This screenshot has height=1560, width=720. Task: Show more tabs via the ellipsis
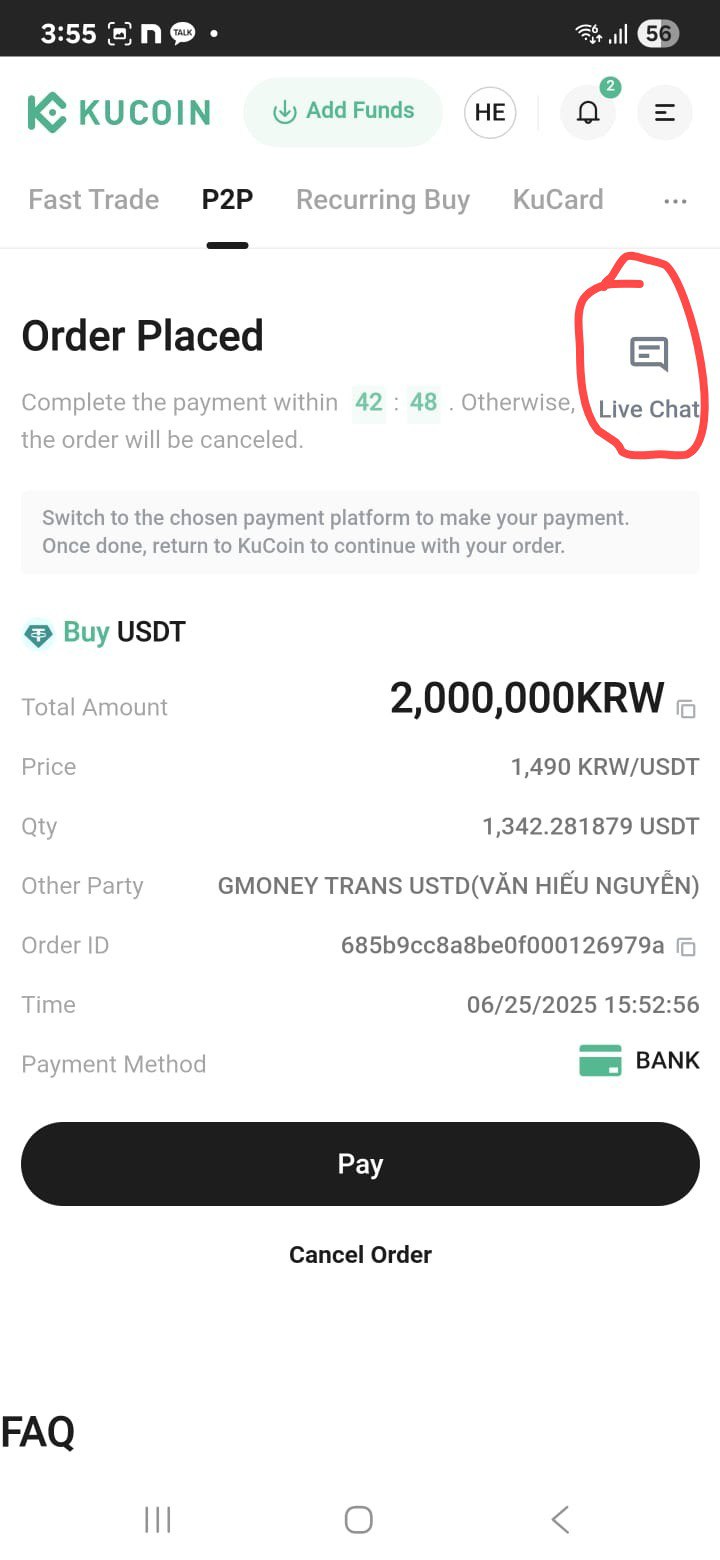[x=676, y=201]
